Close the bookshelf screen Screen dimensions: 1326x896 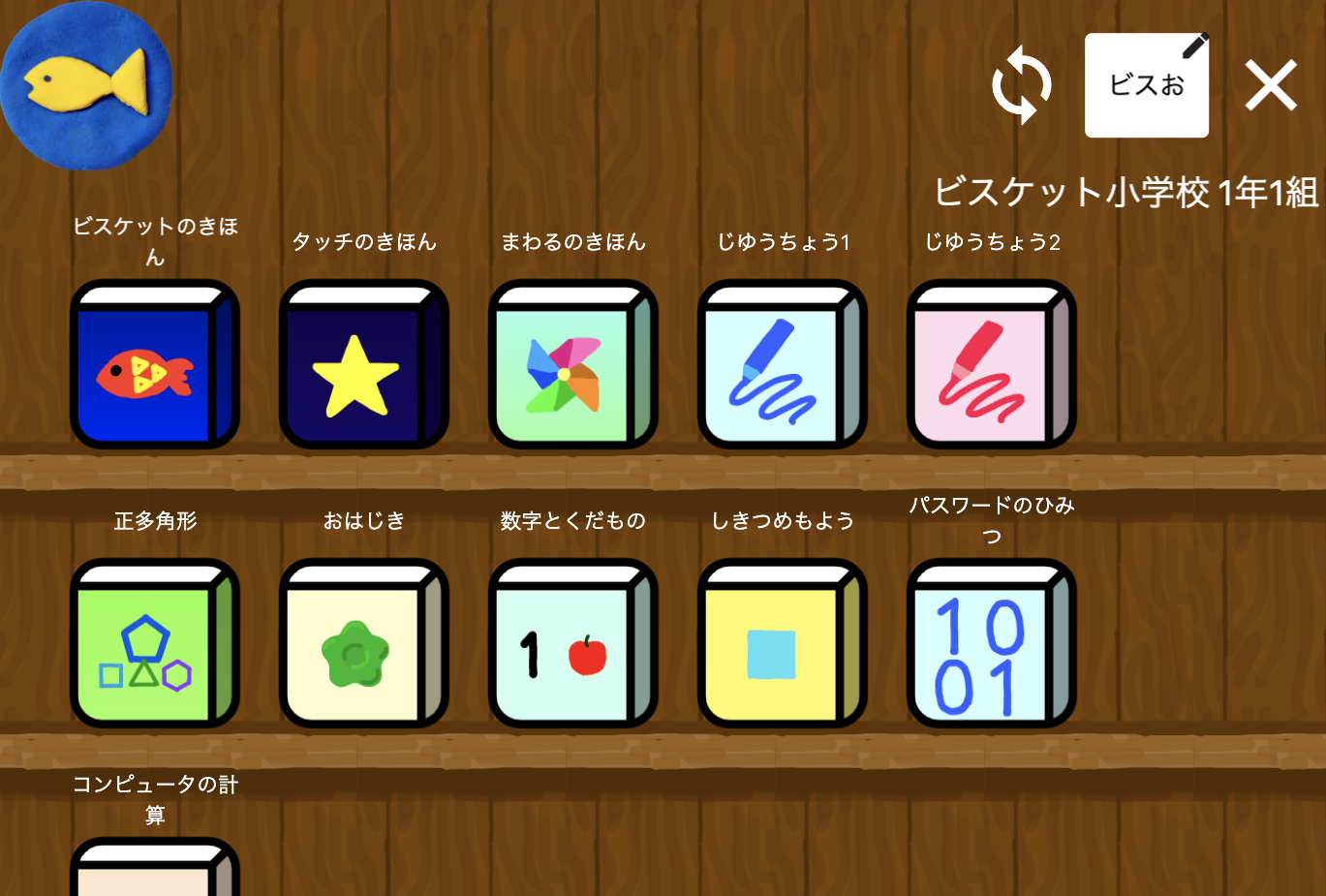tap(1270, 85)
